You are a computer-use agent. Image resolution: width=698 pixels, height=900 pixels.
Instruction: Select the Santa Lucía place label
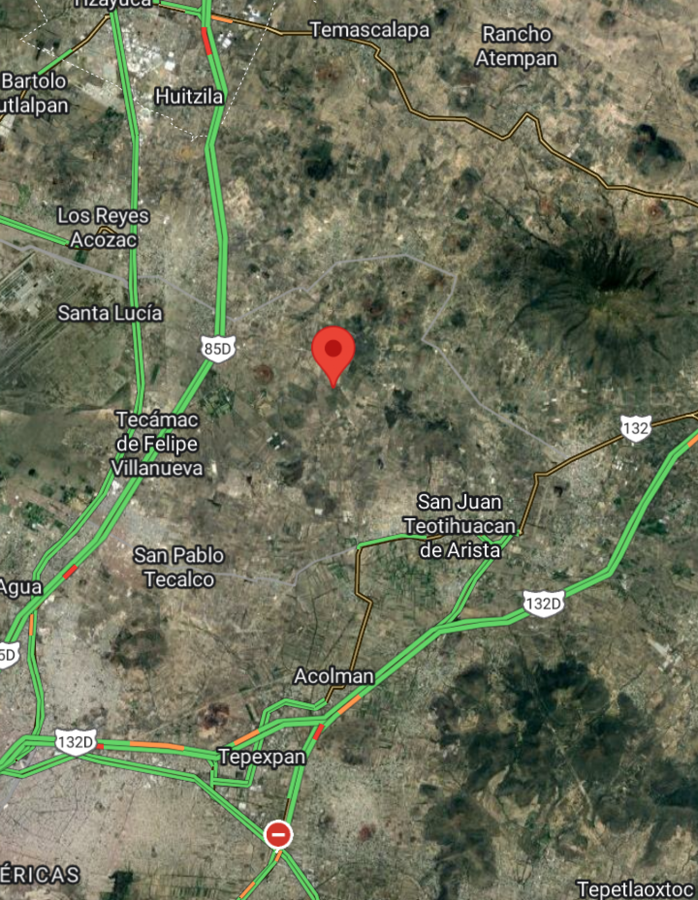pyautogui.click(x=110, y=313)
